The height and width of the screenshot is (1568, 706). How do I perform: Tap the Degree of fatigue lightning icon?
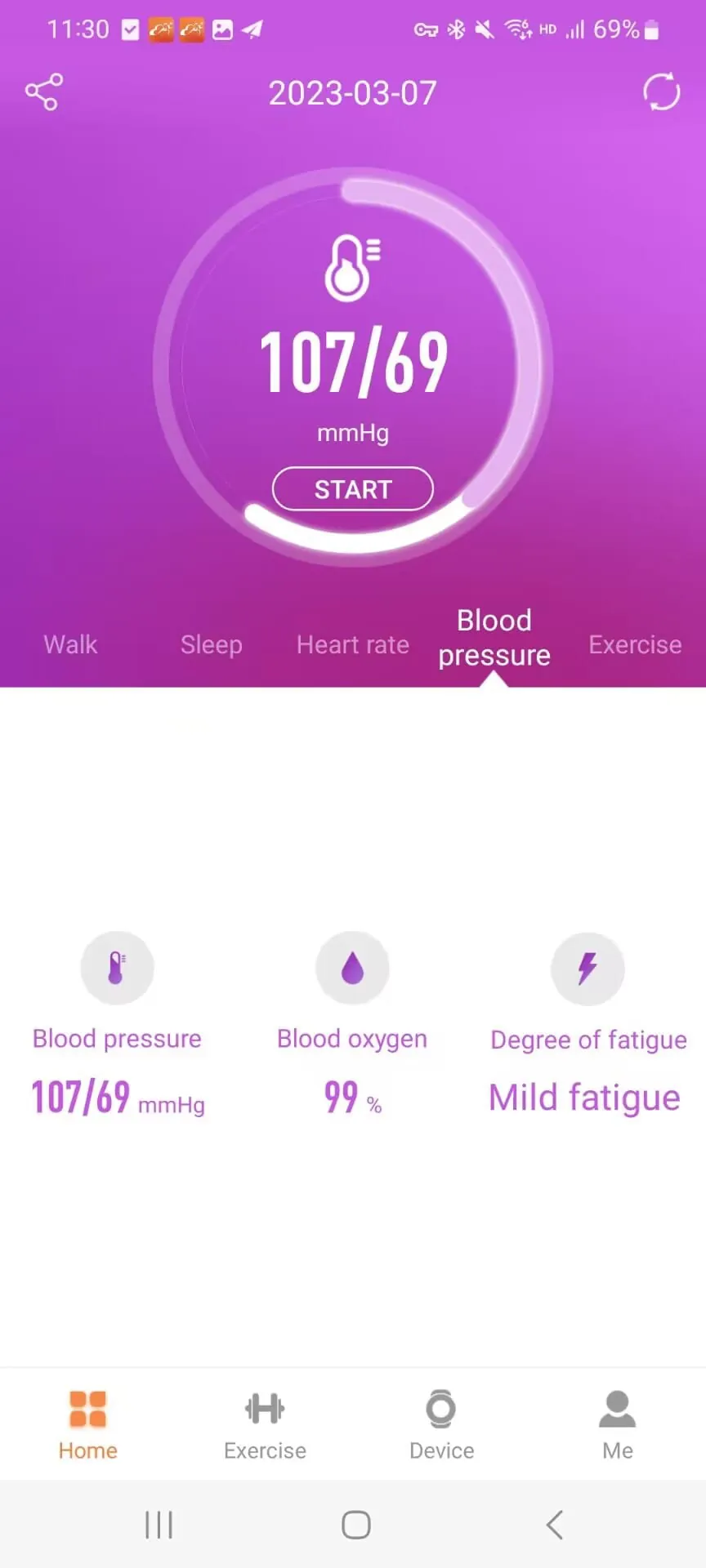(x=588, y=968)
